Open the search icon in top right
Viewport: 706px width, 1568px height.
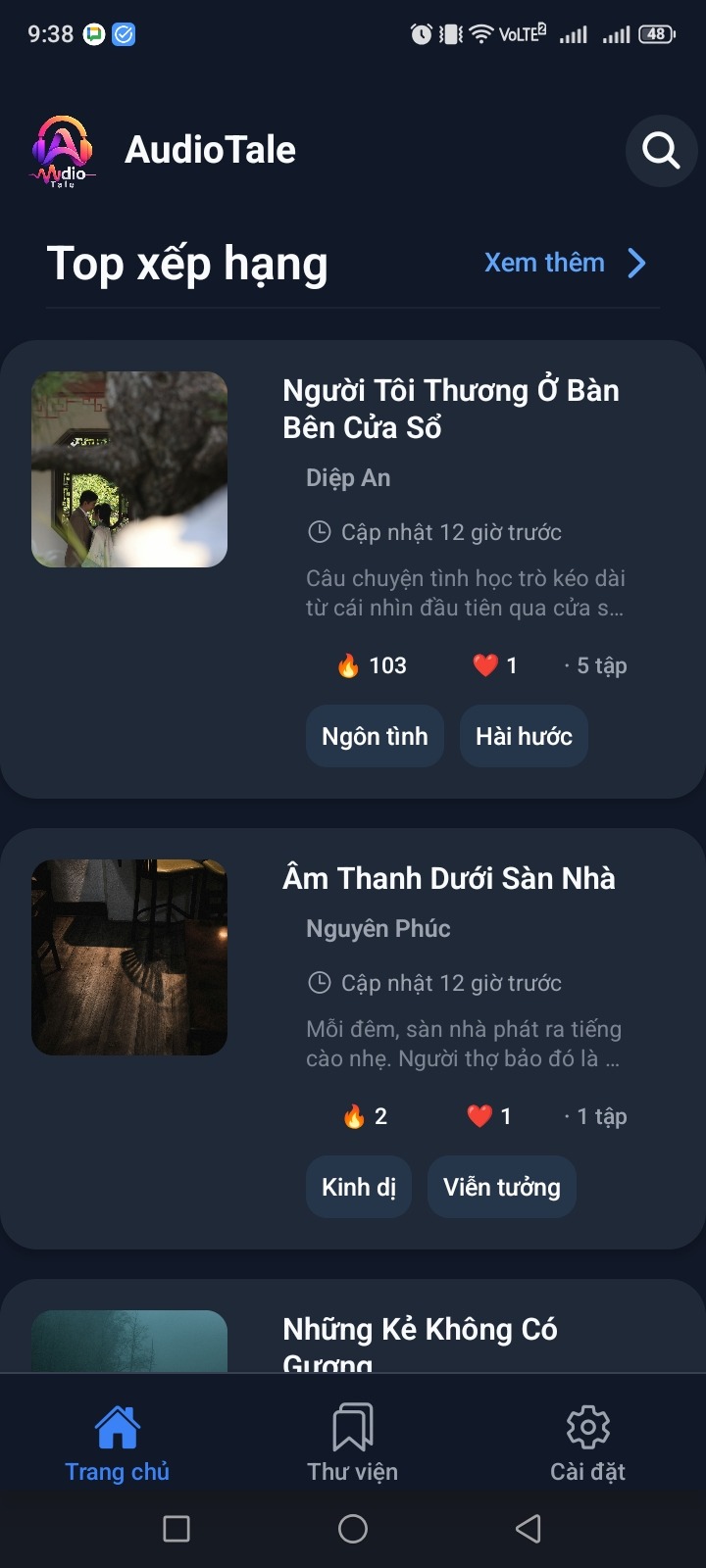coord(660,150)
